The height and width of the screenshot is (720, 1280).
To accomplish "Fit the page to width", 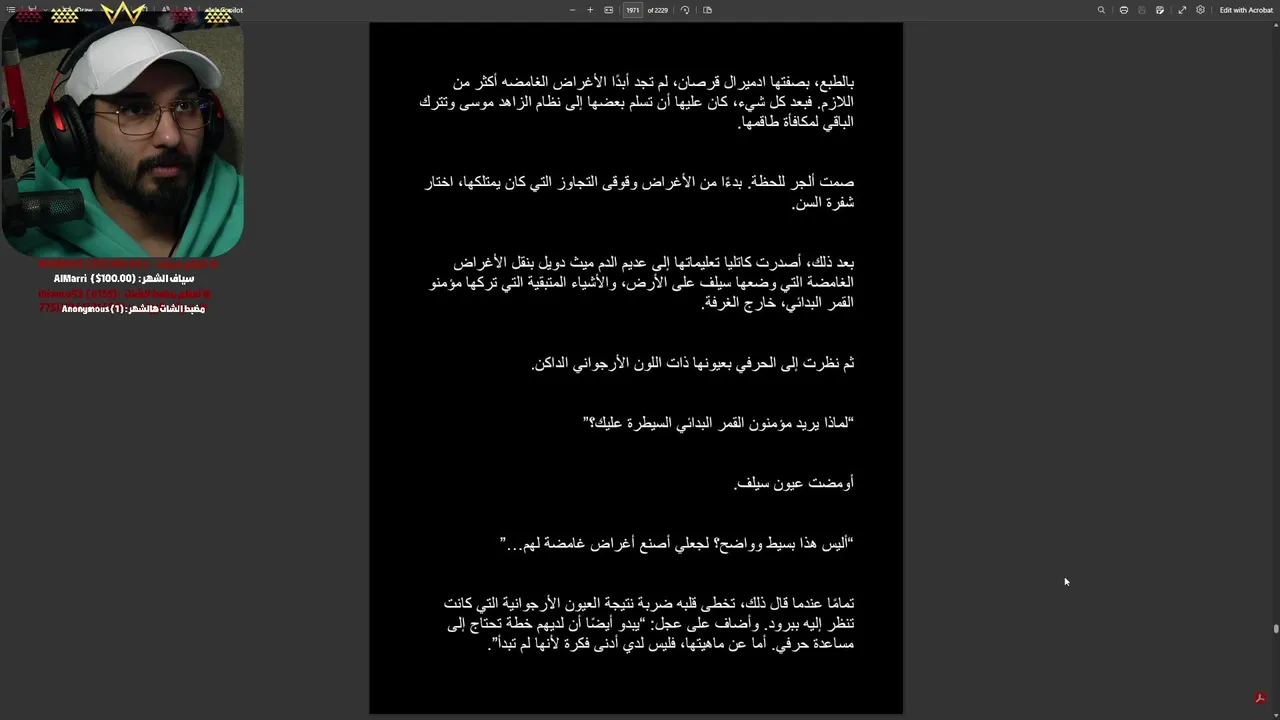I will coord(608,10).
